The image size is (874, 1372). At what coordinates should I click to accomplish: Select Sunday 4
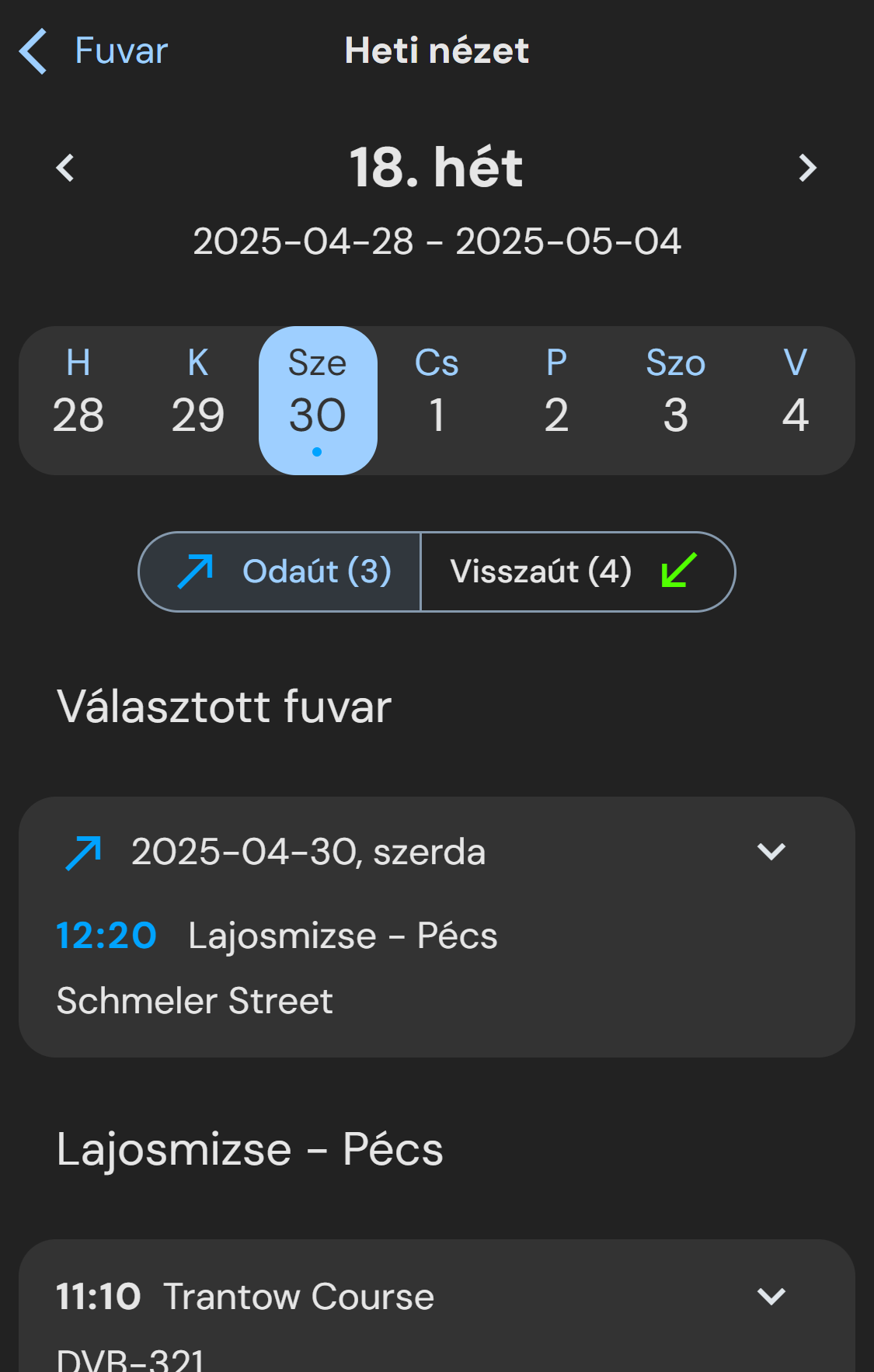pos(795,399)
